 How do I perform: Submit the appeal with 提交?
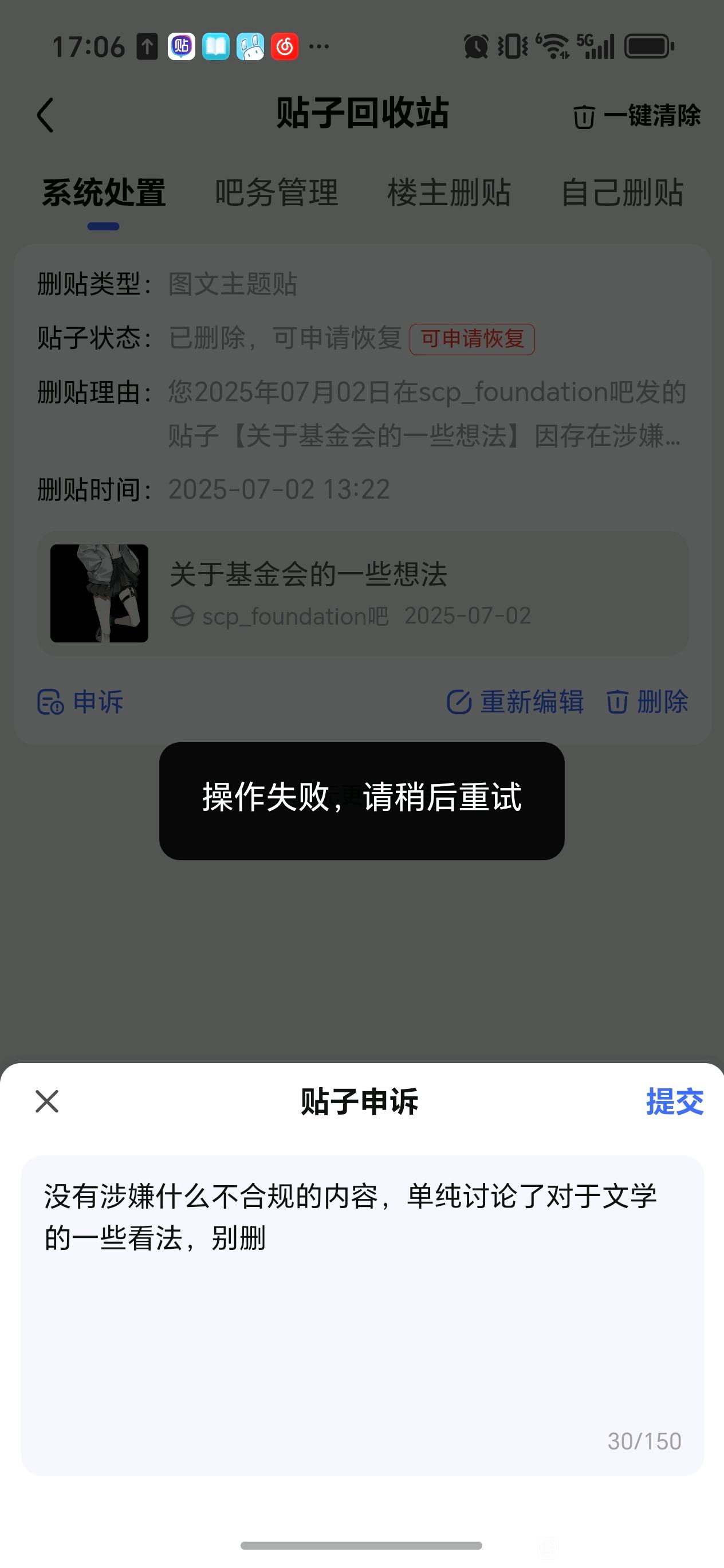[674, 1101]
